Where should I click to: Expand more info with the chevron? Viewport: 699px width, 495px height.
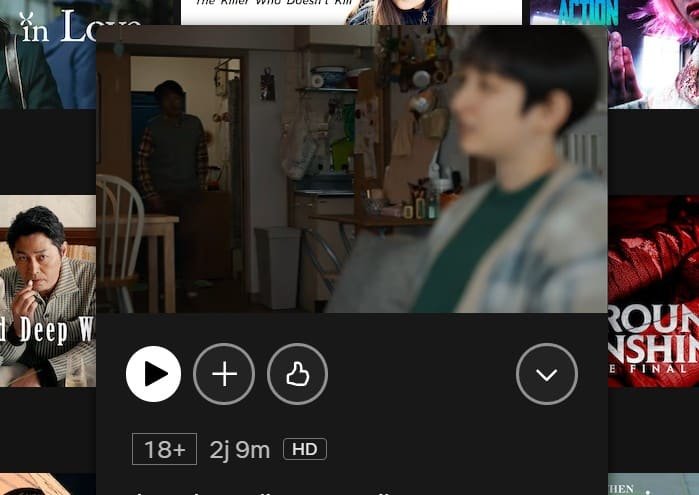tap(546, 374)
